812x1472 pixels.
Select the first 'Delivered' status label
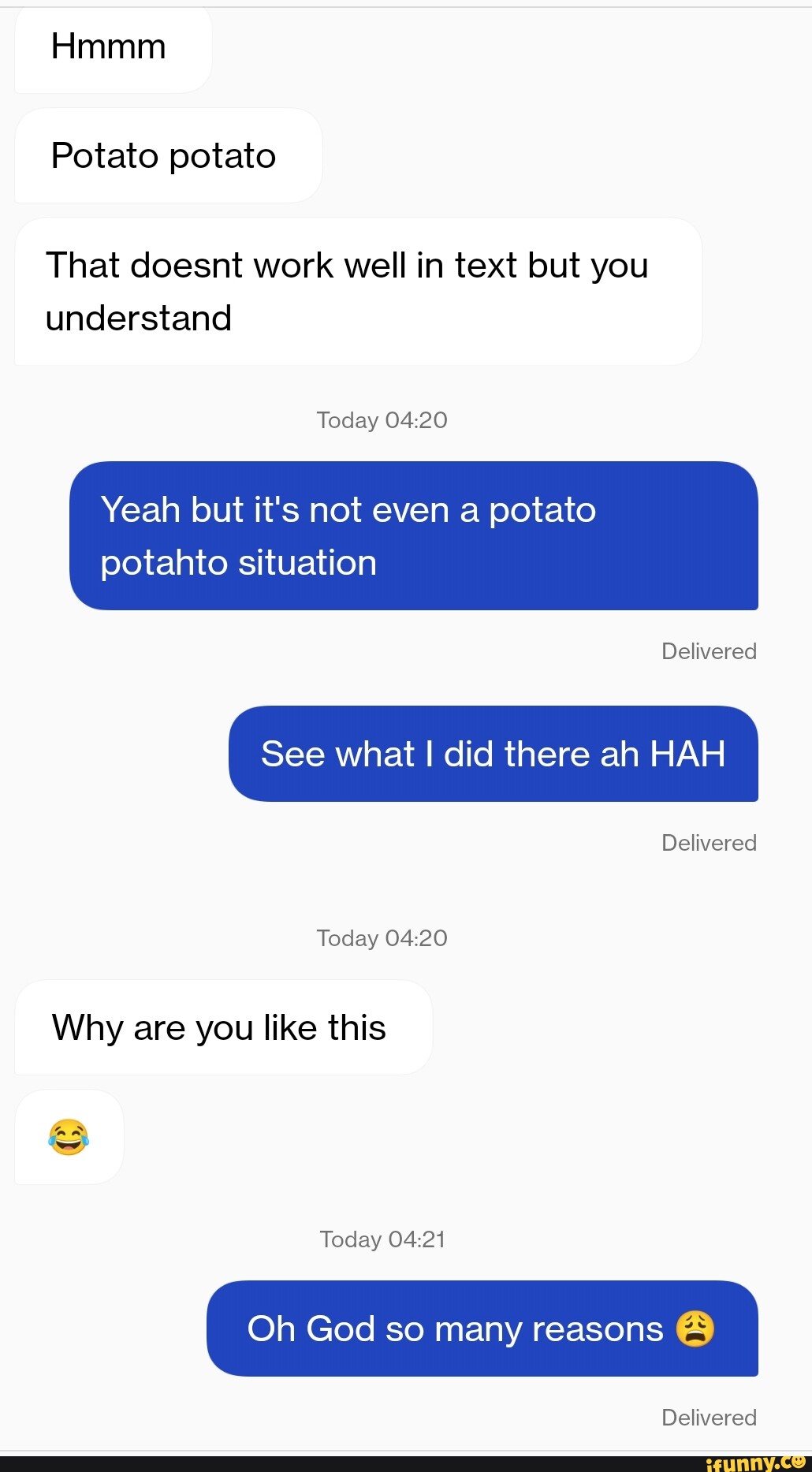[708, 650]
